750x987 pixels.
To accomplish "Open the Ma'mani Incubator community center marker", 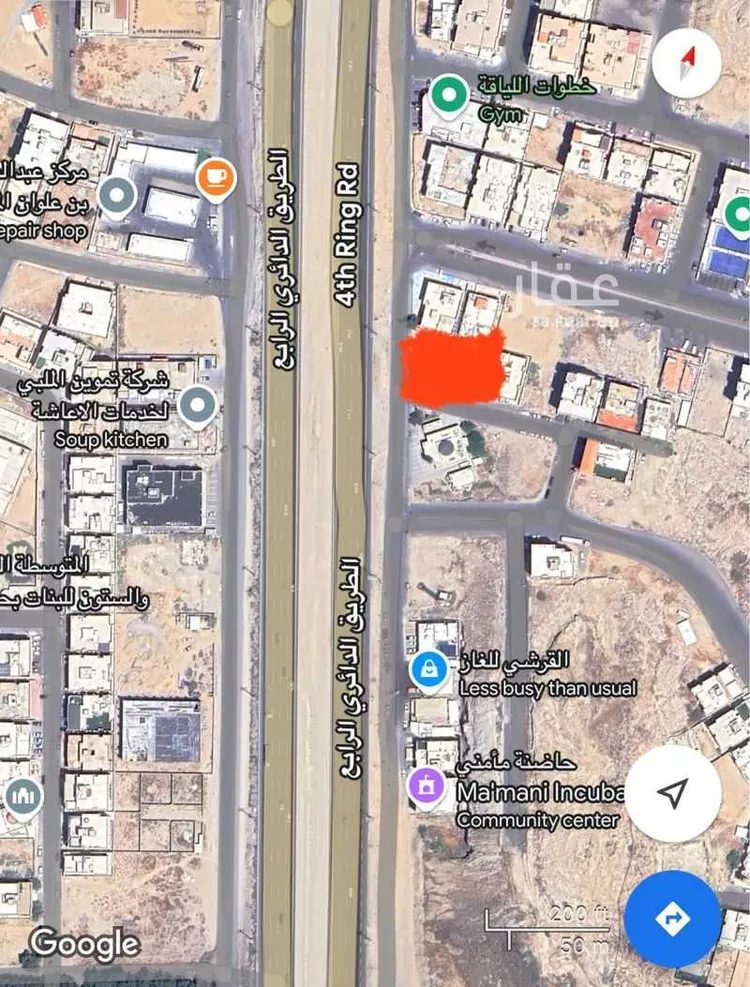I will 427,785.
